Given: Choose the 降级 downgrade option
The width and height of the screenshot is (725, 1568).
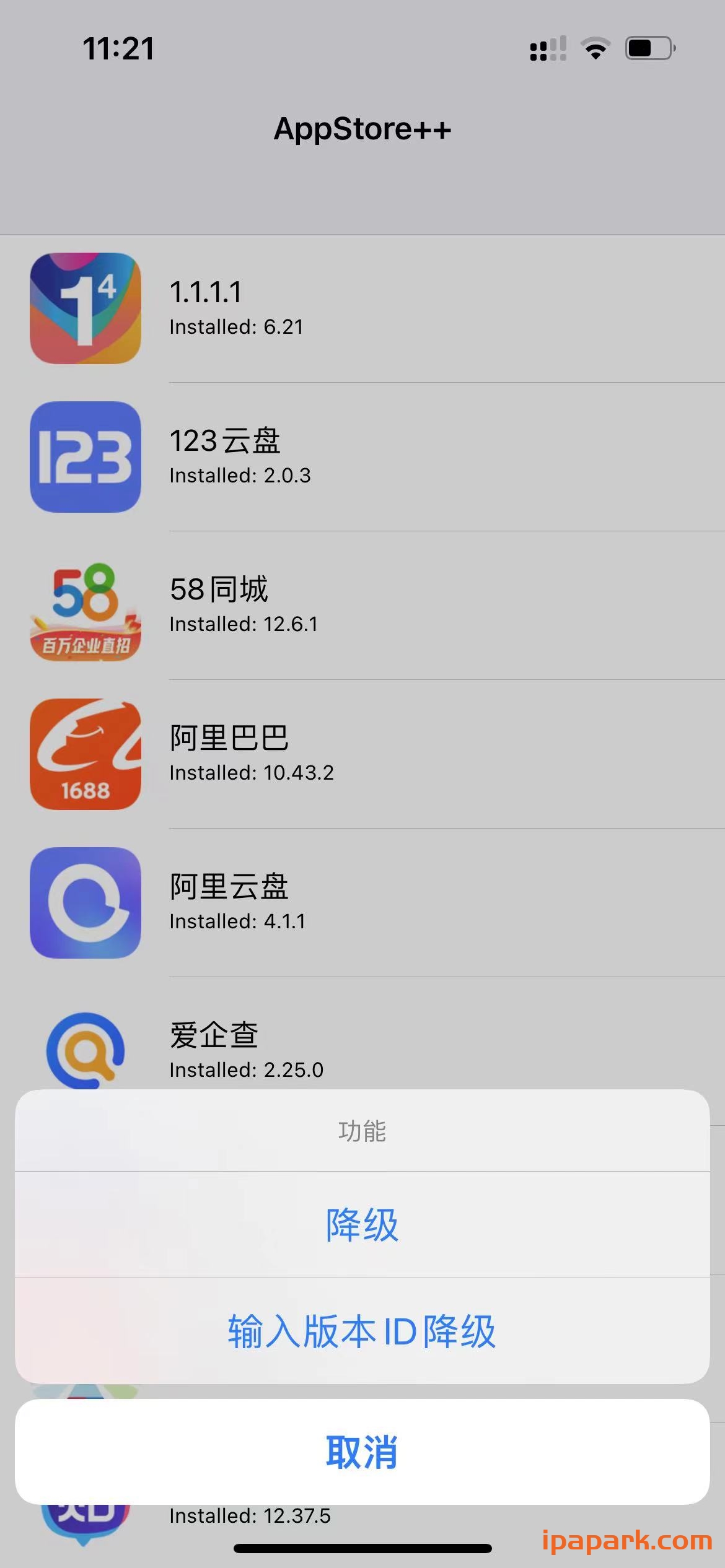Looking at the screenshot, I should pyautogui.click(x=362, y=1223).
